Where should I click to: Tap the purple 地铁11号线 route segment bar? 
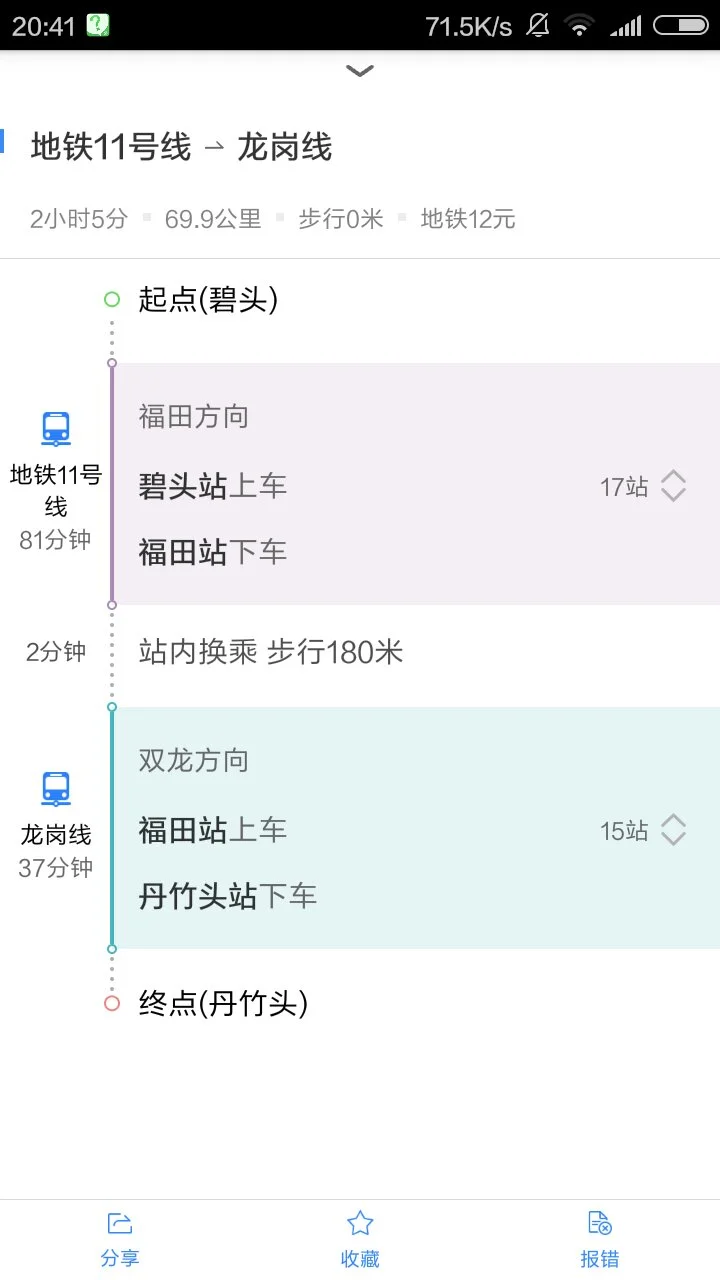tap(112, 487)
